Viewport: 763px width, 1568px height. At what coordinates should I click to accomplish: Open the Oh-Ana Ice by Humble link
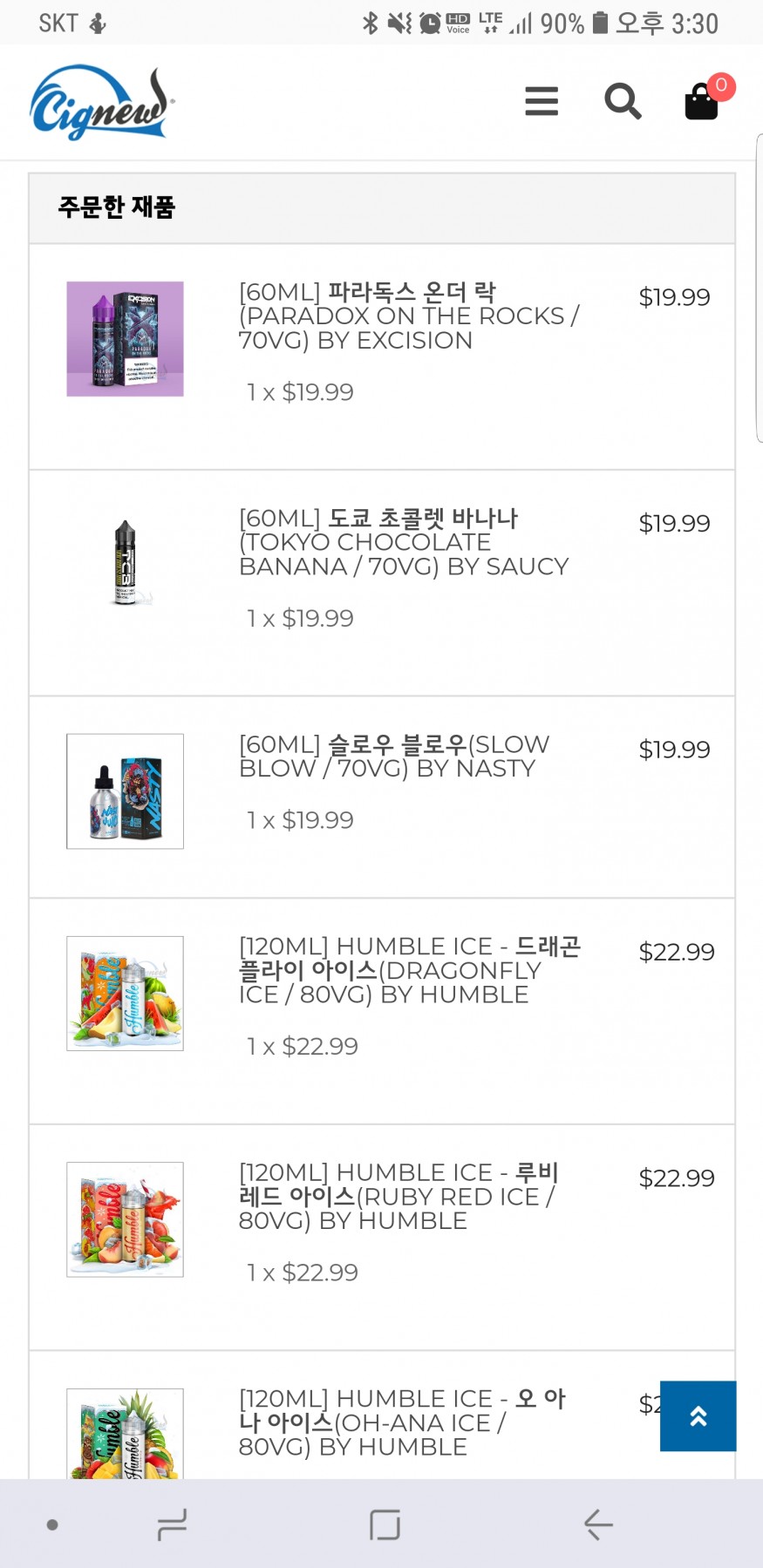402,1422
